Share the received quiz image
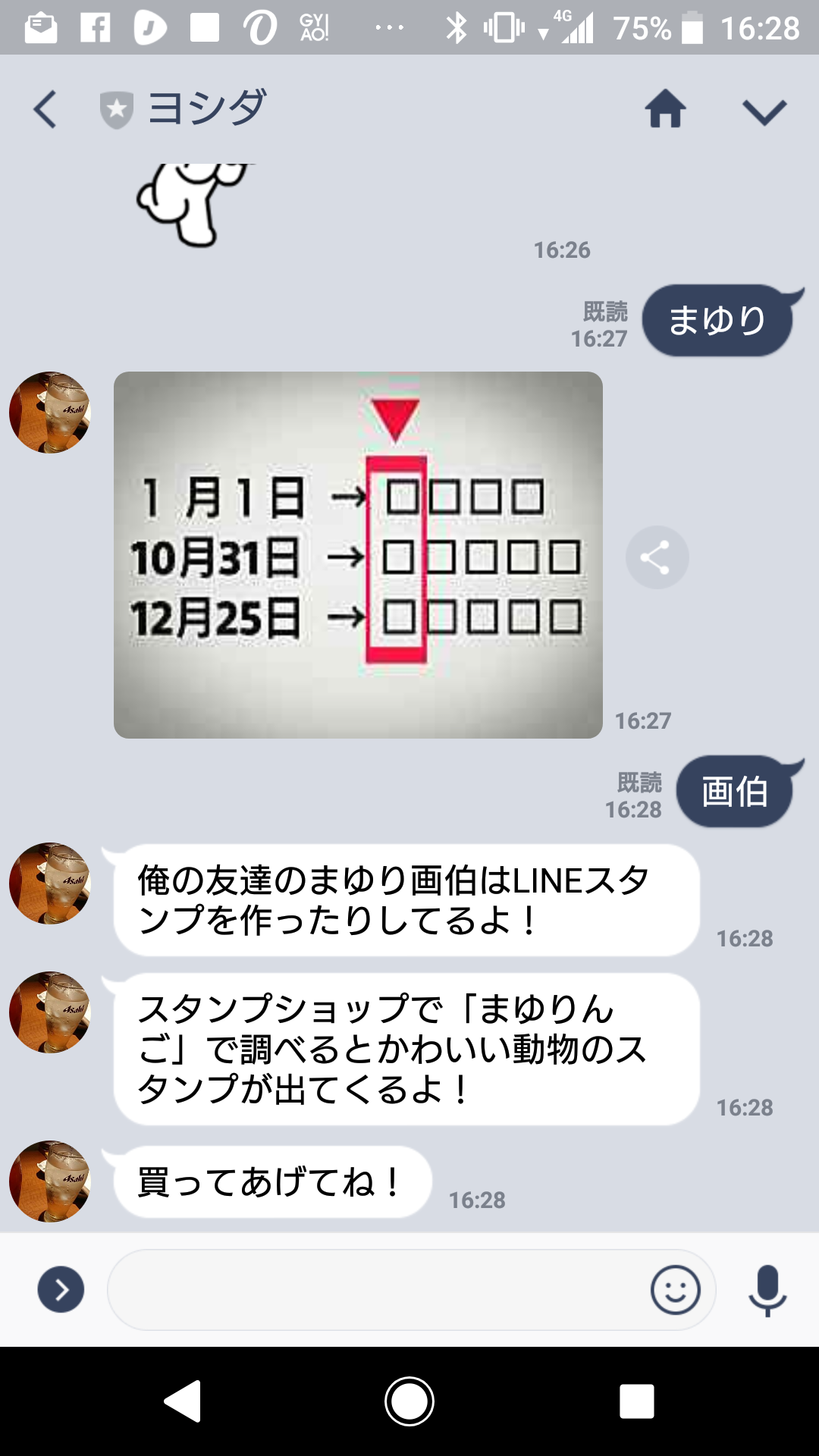This screenshot has height=1456, width=819. [657, 558]
